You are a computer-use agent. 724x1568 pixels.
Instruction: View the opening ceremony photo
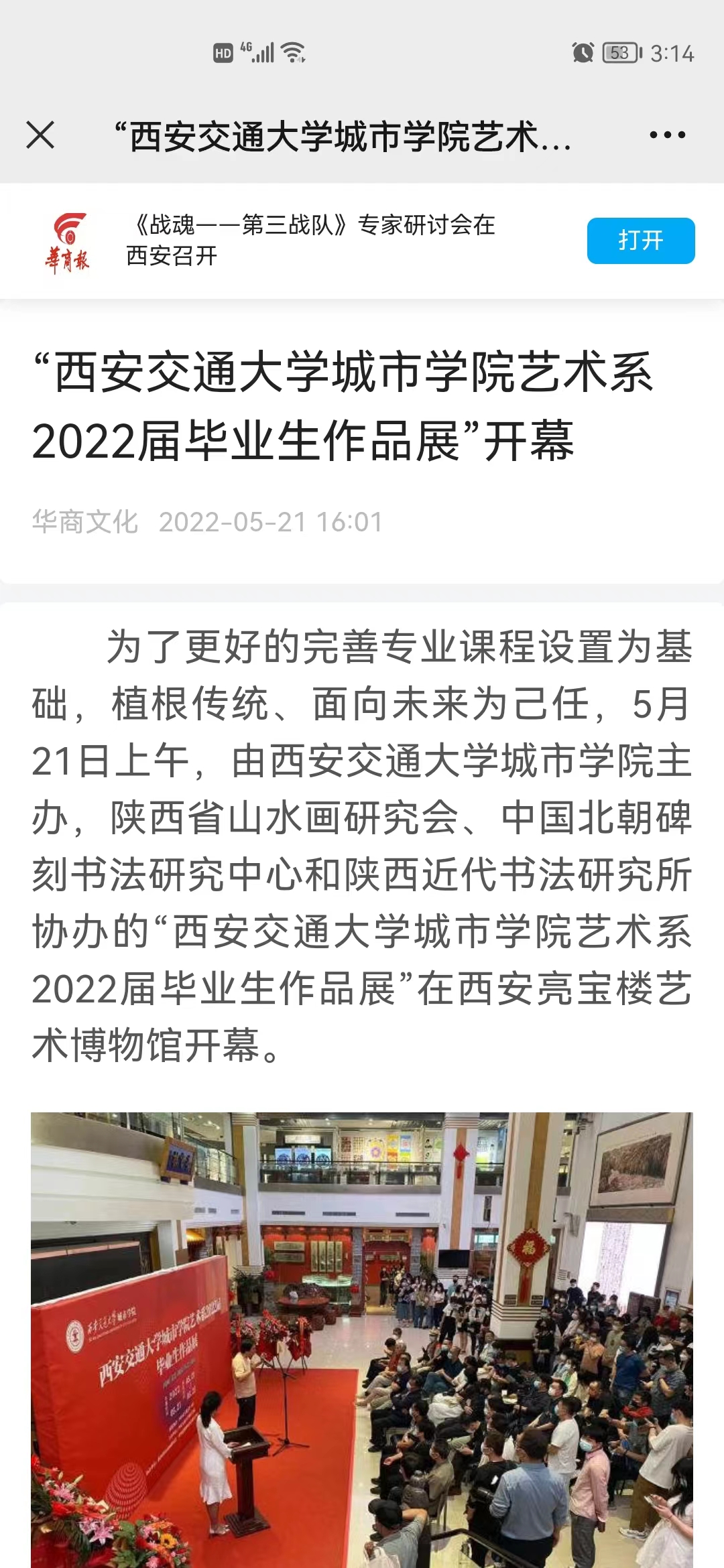pyautogui.click(x=362, y=1339)
